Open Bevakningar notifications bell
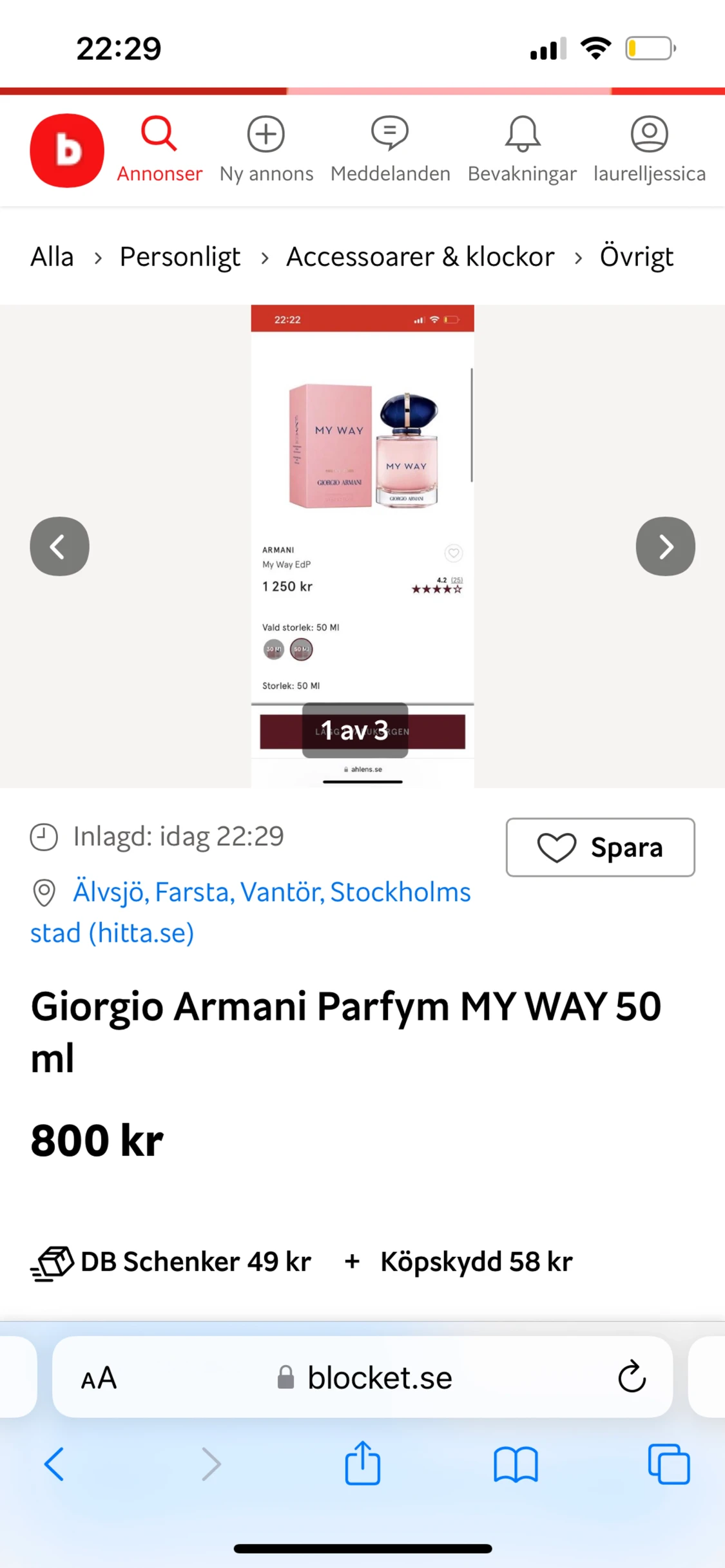This screenshot has width=725, height=1568. click(x=522, y=149)
